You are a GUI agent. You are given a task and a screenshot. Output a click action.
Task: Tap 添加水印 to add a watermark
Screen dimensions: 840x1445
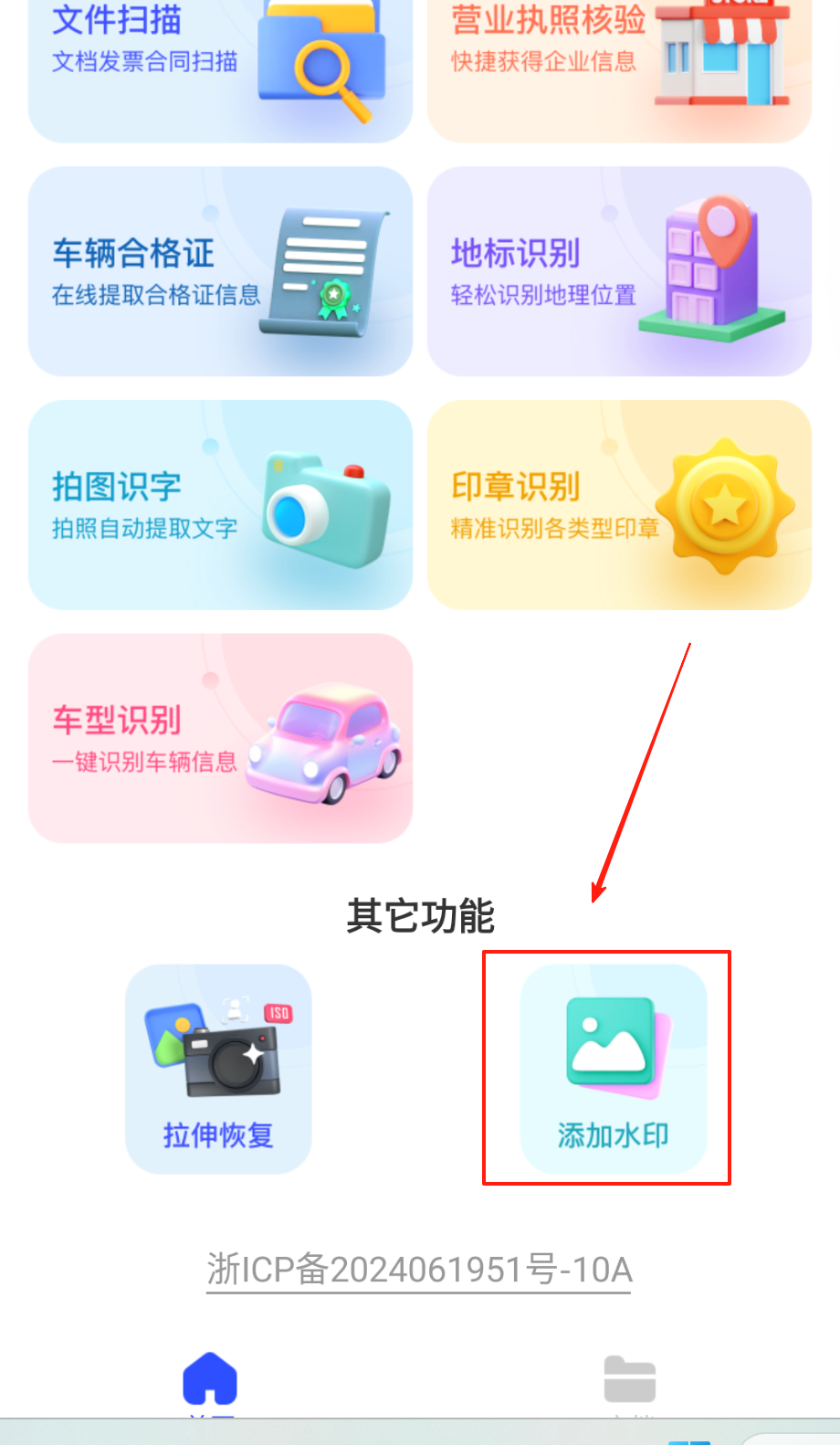coord(613,1069)
